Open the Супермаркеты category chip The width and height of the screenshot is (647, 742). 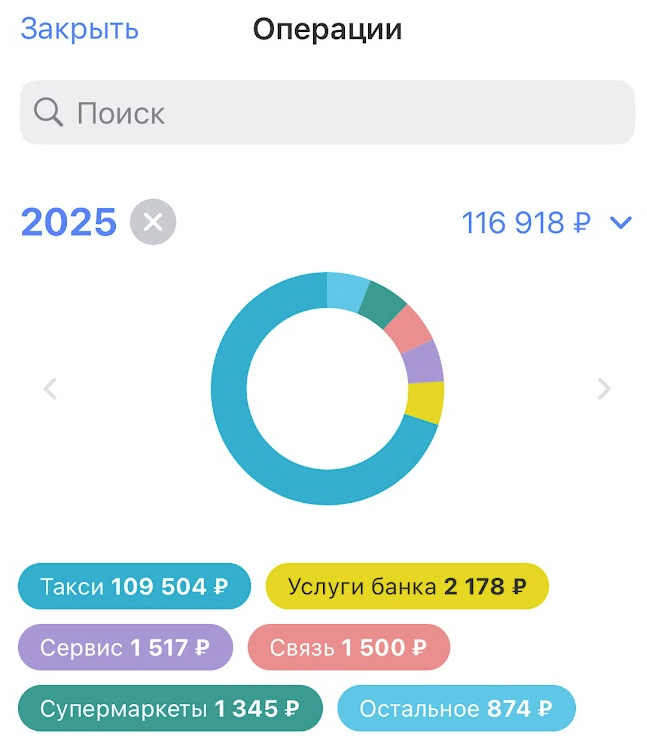pyautogui.click(x=170, y=709)
